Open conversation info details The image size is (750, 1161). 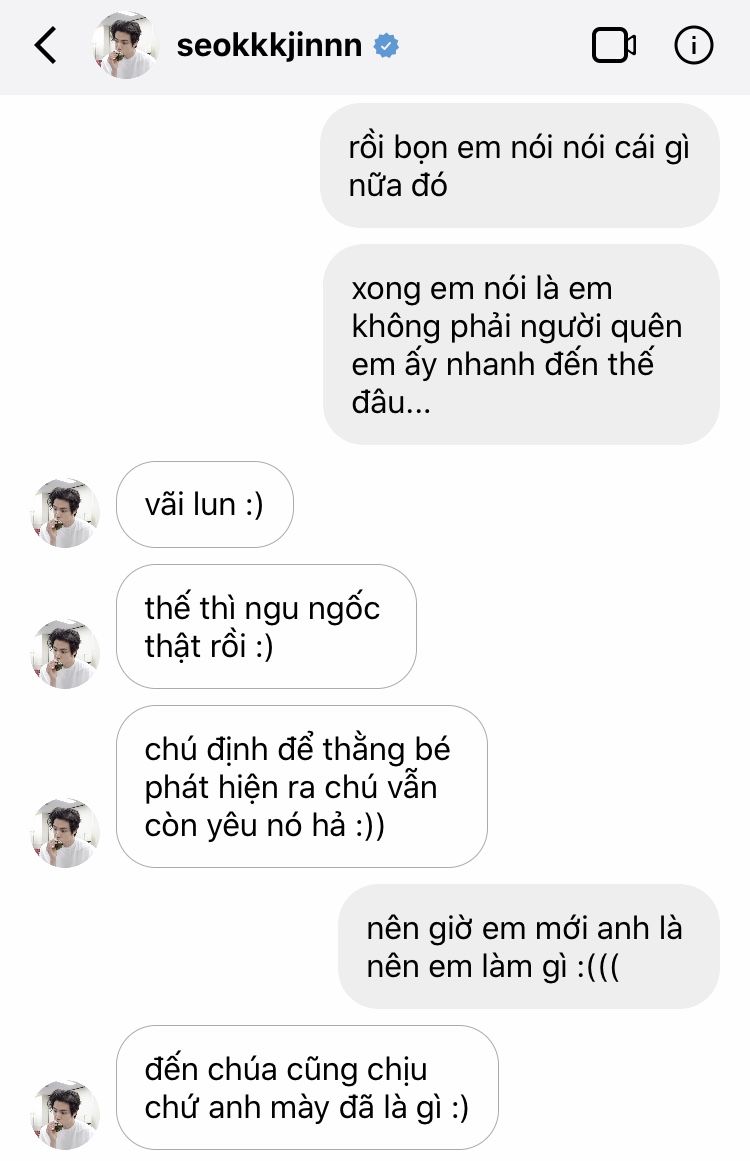pyautogui.click(x=694, y=46)
